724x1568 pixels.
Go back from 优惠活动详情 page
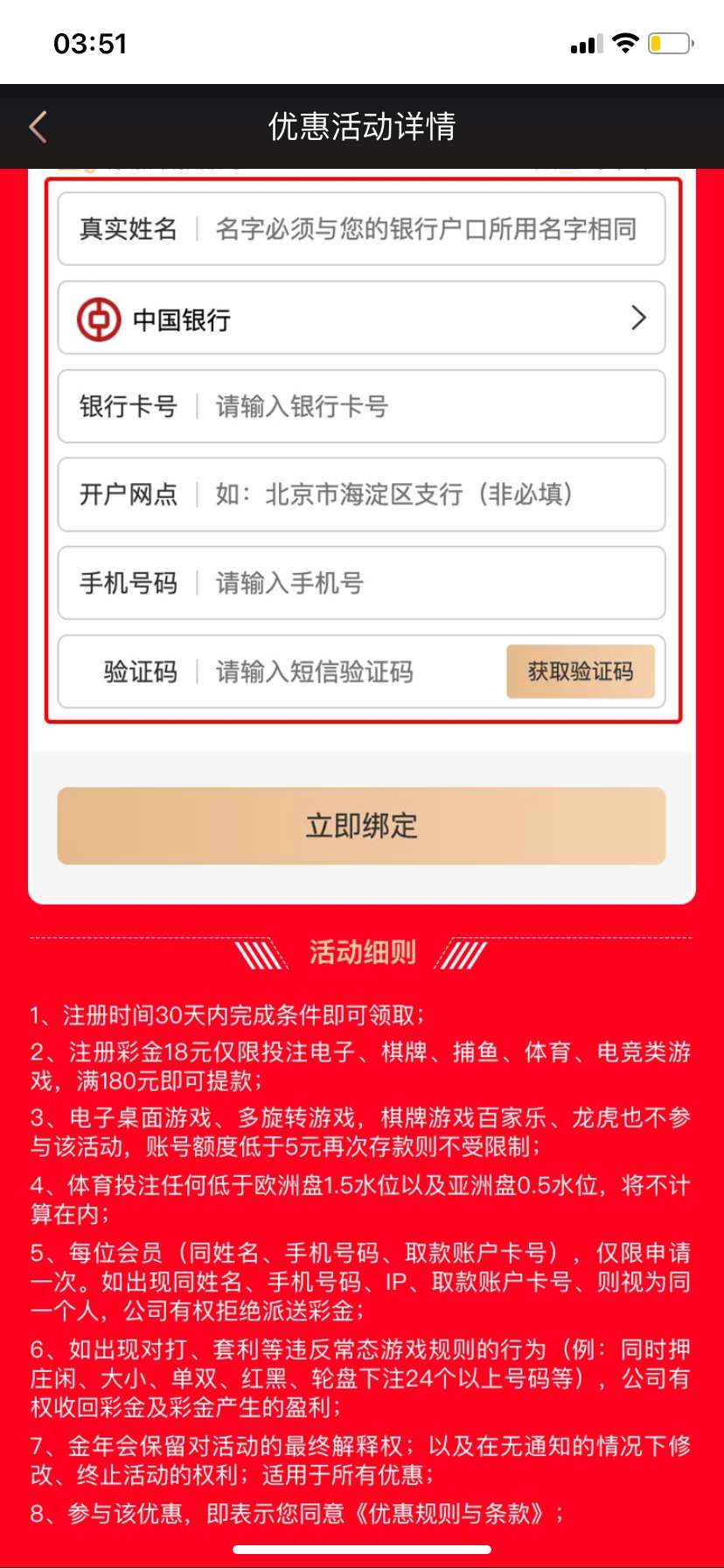click(38, 127)
